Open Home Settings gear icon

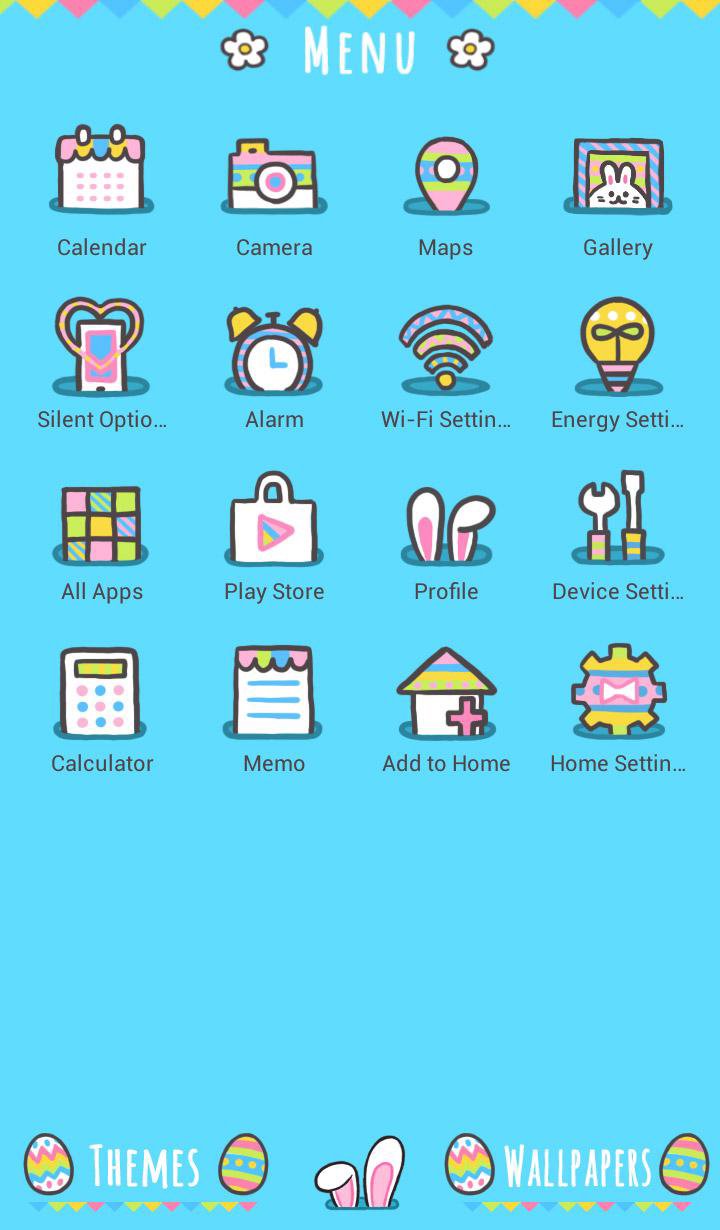tap(617, 690)
